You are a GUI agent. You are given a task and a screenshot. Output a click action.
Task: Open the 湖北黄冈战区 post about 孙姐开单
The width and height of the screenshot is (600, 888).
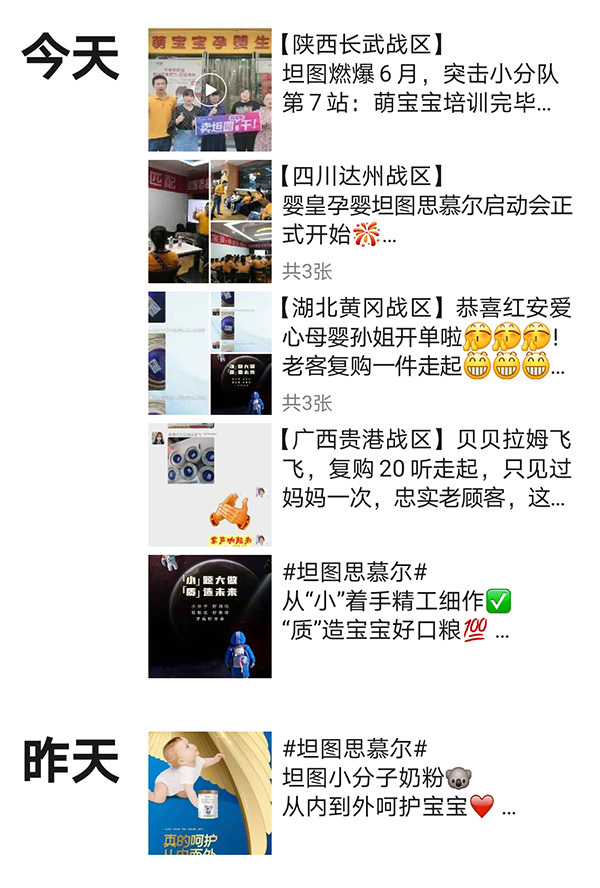210,353
